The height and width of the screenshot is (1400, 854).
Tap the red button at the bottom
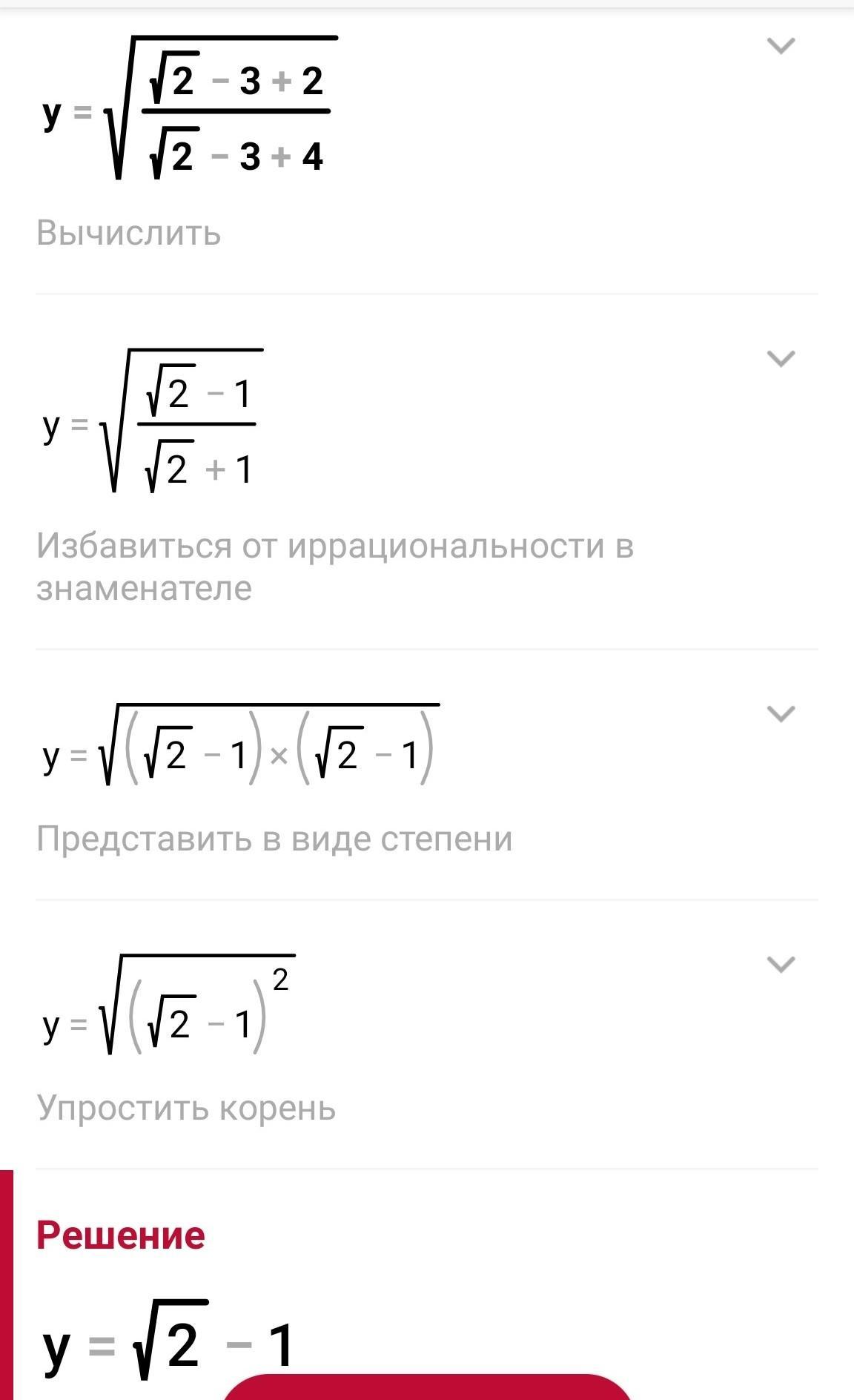click(x=426, y=1387)
